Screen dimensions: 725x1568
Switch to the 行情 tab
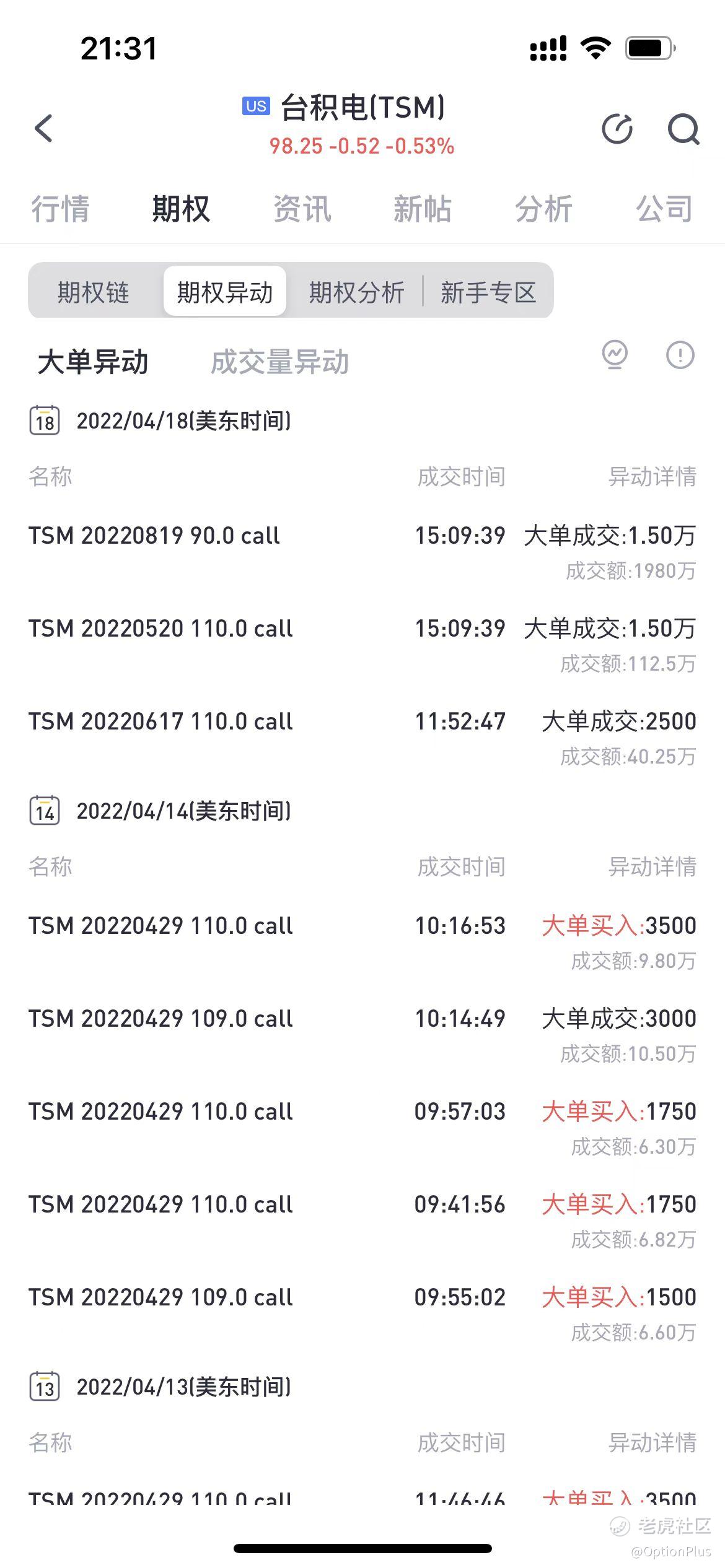(60, 209)
